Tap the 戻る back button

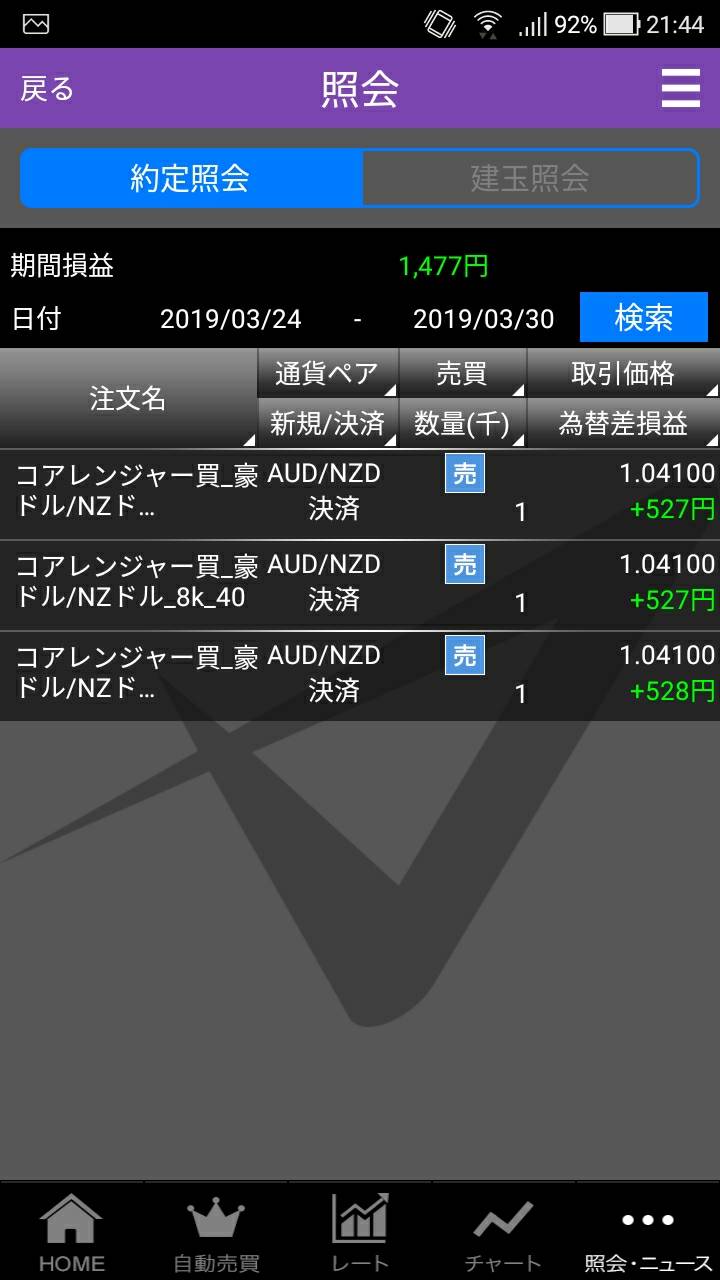pos(47,89)
